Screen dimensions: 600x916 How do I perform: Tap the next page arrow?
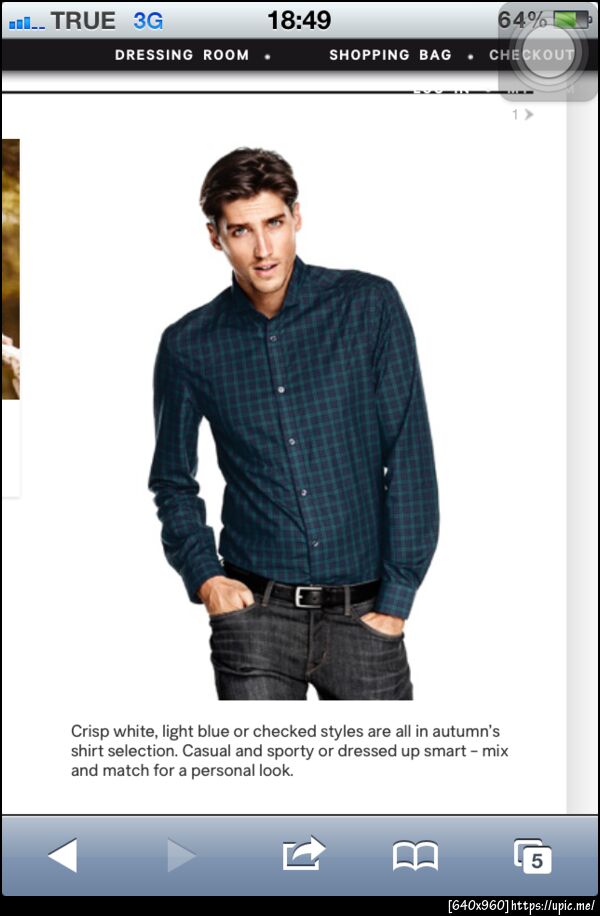(x=529, y=115)
